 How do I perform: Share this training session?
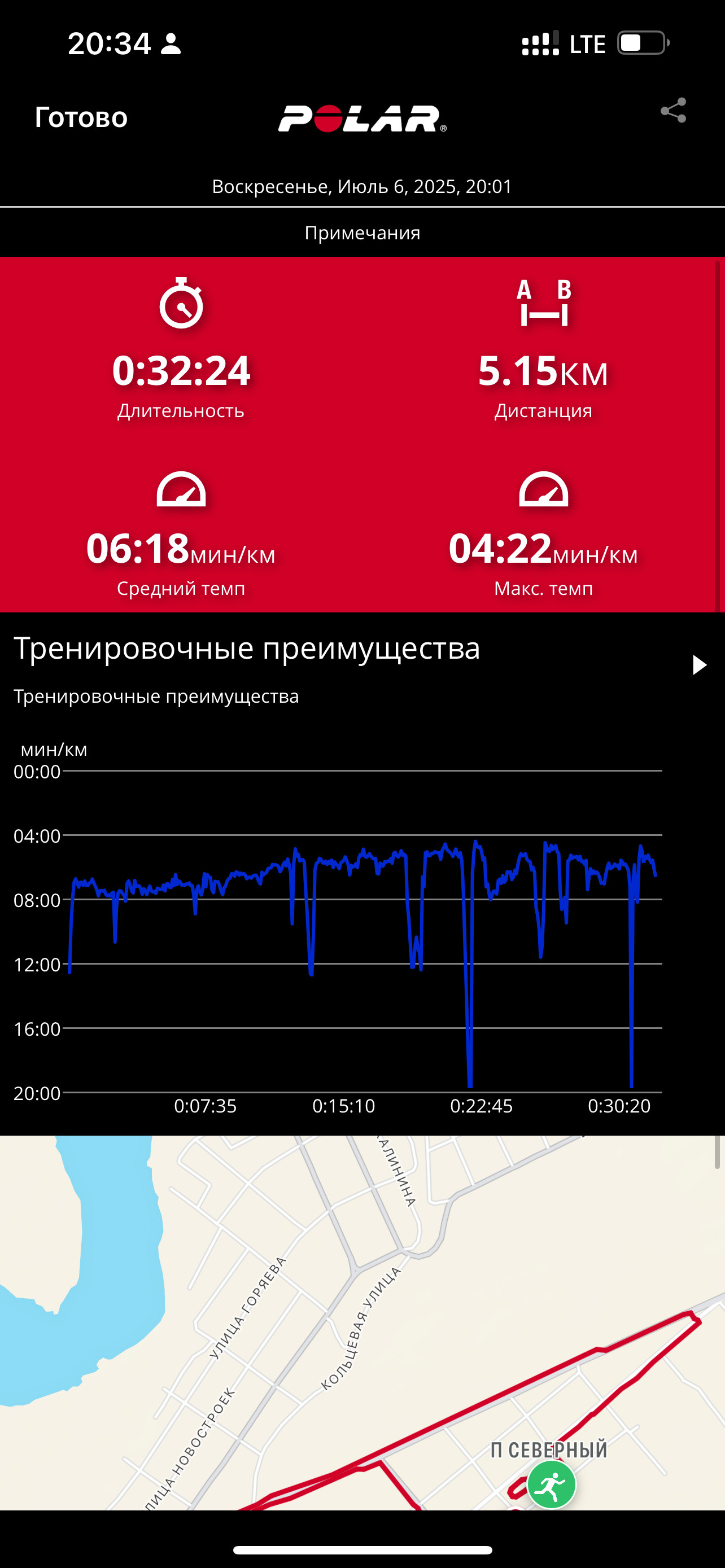673,111
